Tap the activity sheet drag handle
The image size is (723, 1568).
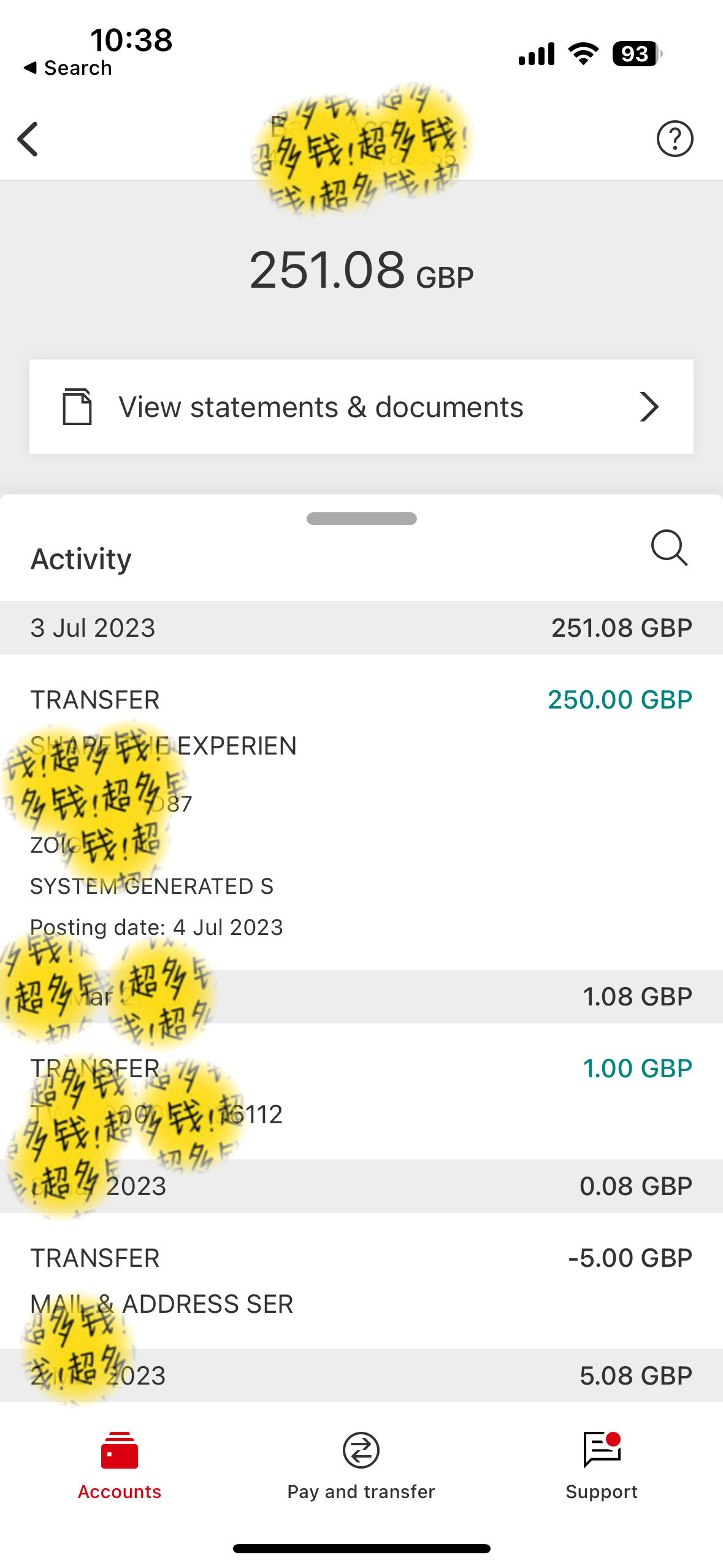click(361, 518)
